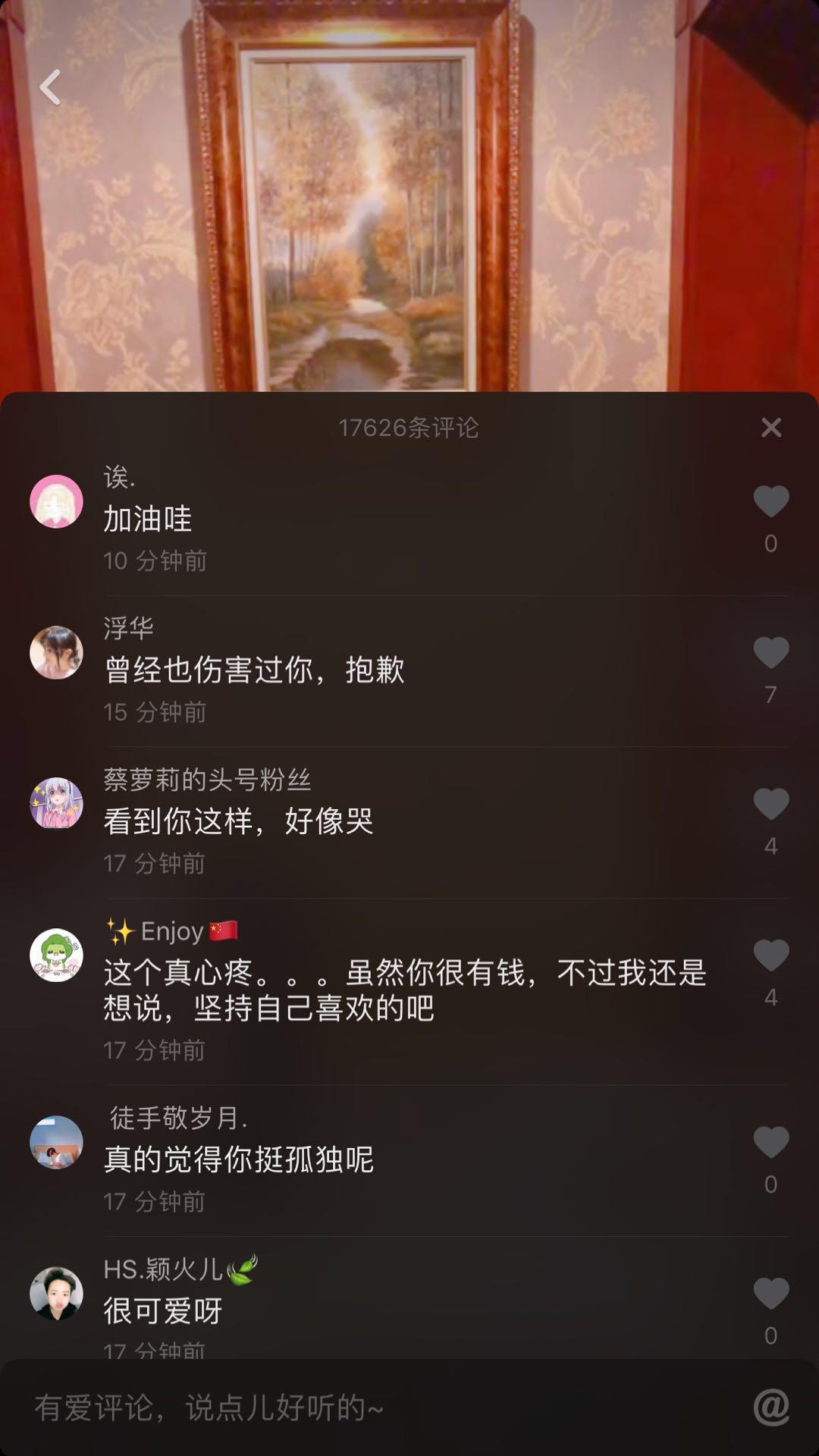Open 蔡萝莉的头号粉丝's avatar

(x=56, y=803)
